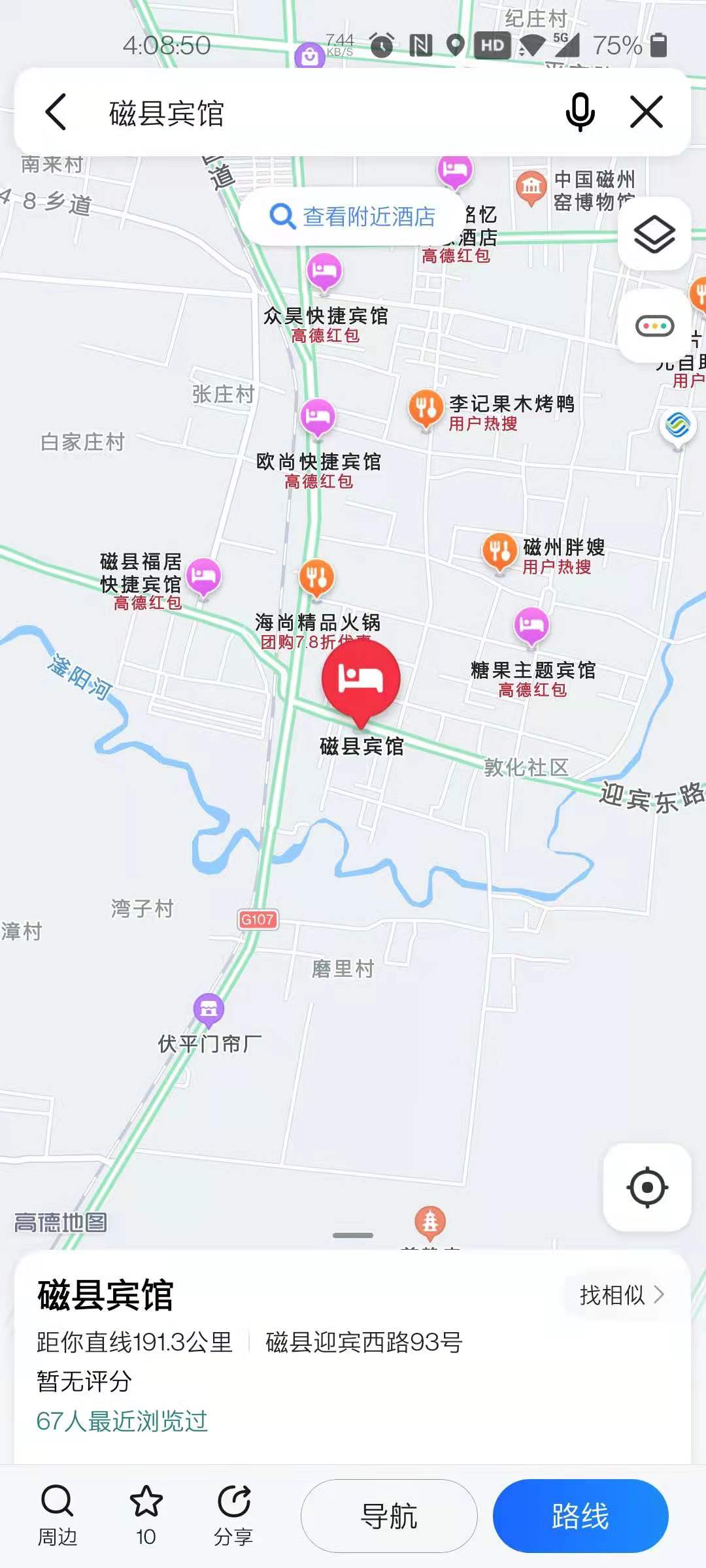Activate voice search with the microphone icon
Screen dimensions: 706x1568
(580, 112)
